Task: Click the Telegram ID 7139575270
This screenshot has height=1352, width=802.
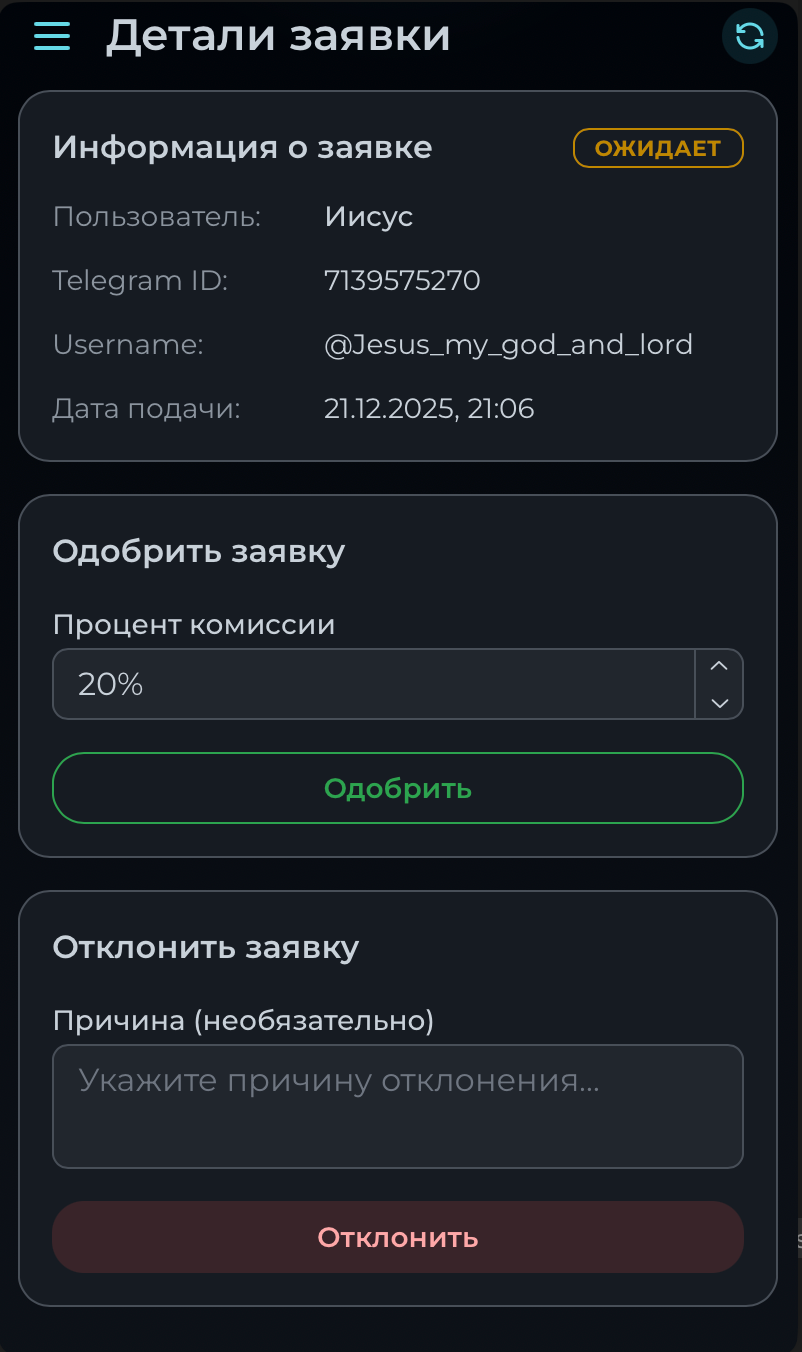Action: point(402,281)
